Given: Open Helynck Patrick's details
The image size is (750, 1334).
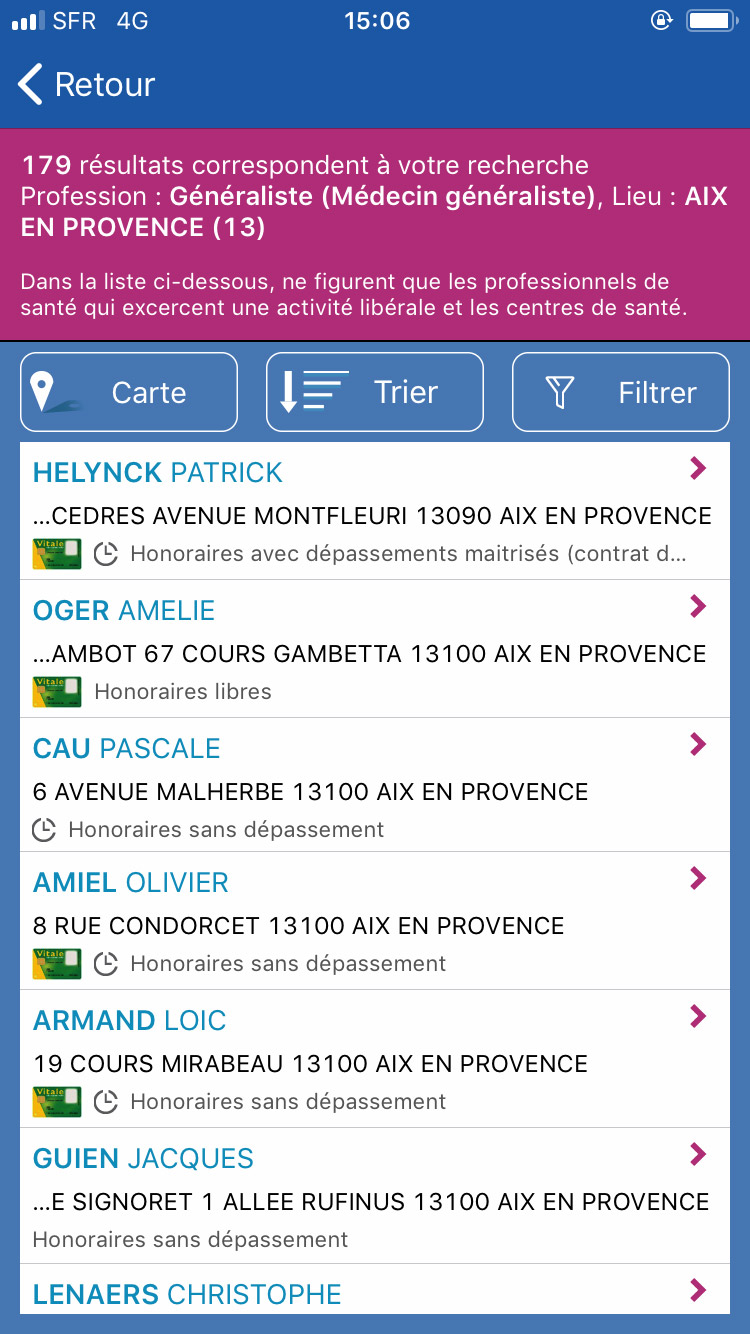Looking at the screenshot, I should pos(375,511).
